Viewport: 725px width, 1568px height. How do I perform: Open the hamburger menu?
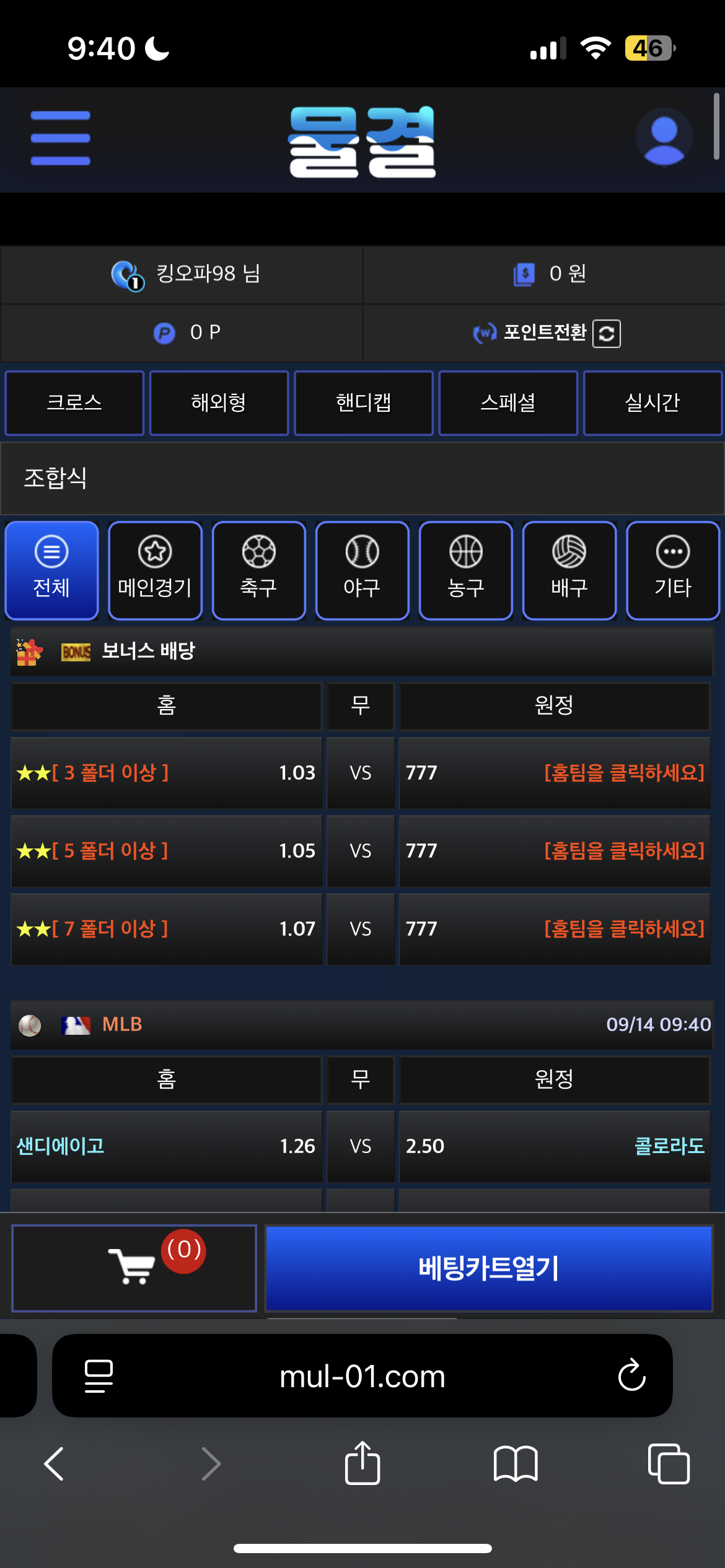pos(60,138)
